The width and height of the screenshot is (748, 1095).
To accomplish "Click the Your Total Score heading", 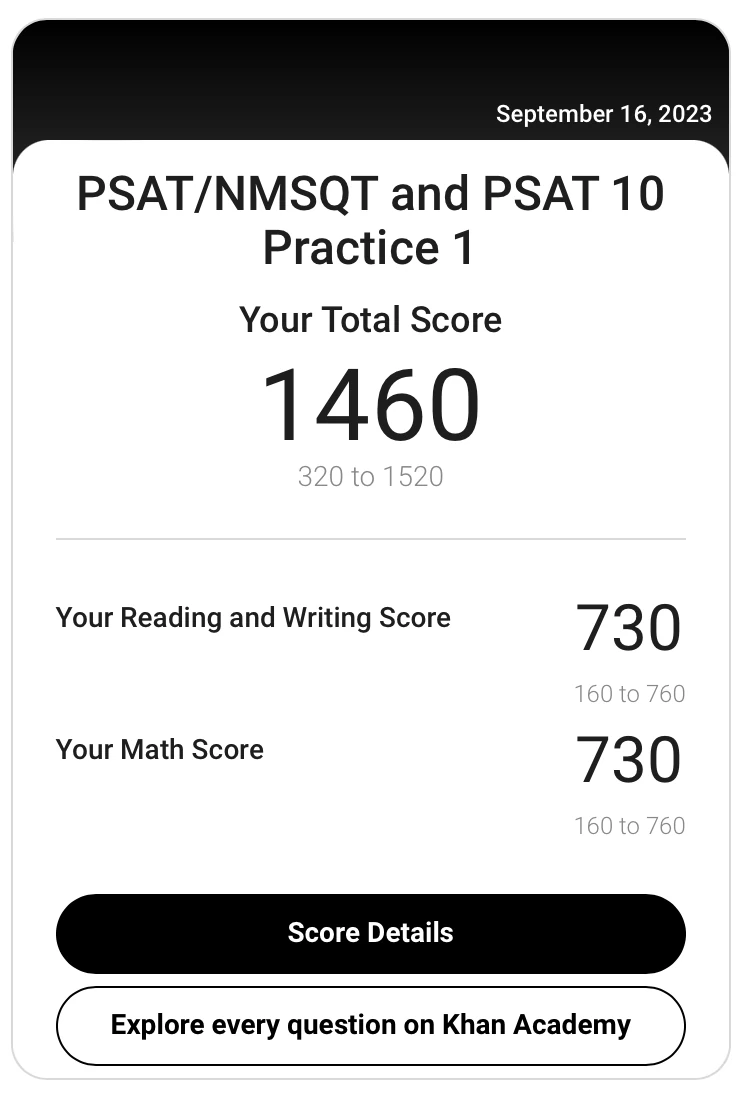I will pyautogui.click(x=370, y=320).
